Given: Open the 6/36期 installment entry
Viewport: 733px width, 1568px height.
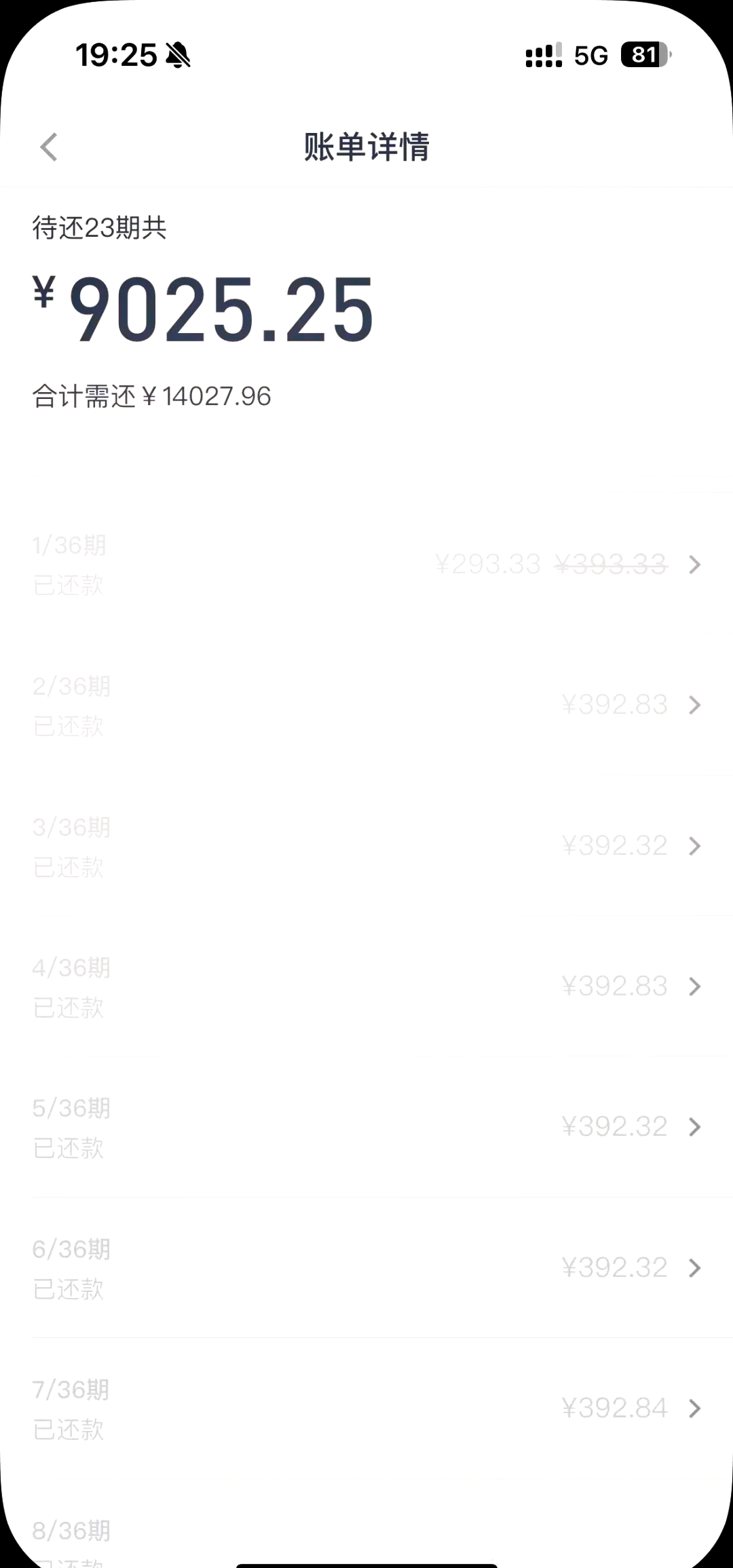Looking at the screenshot, I should point(366,1267).
